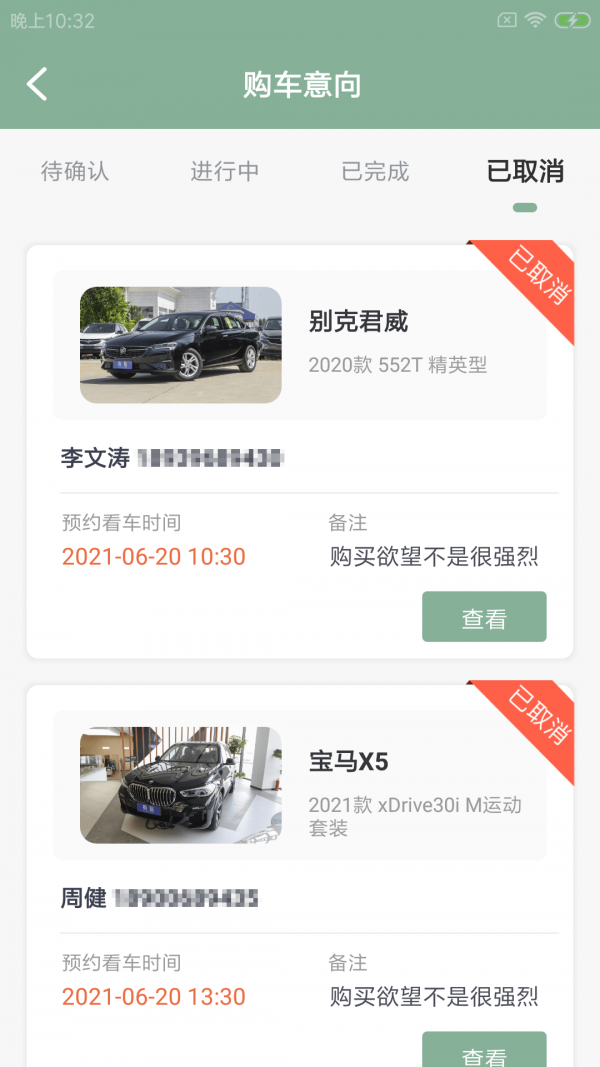The image size is (600, 1067).
Task: Tap 查看 on the 别克君威 card
Action: coord(484,617)
